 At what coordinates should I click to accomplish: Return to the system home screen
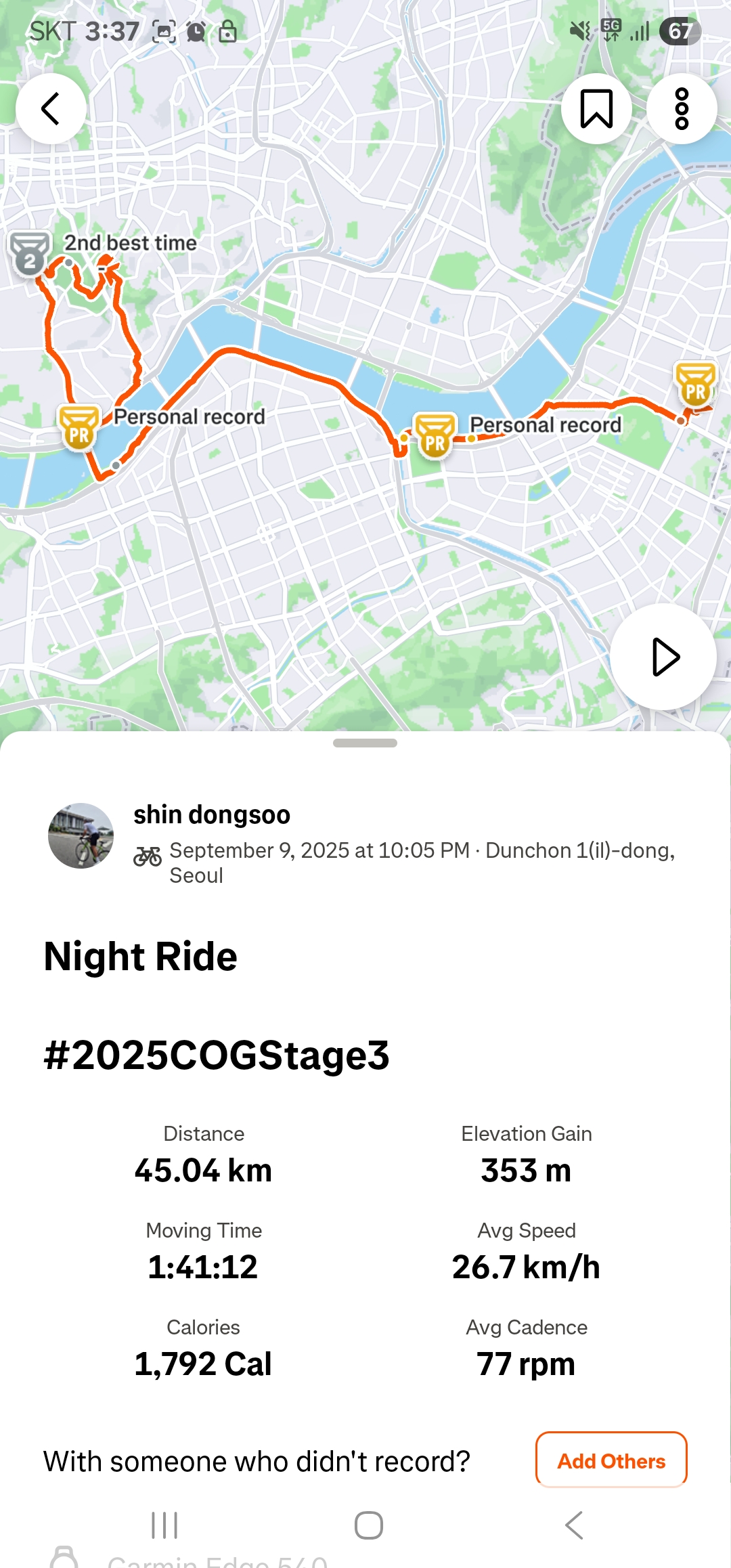(369, 1525)
